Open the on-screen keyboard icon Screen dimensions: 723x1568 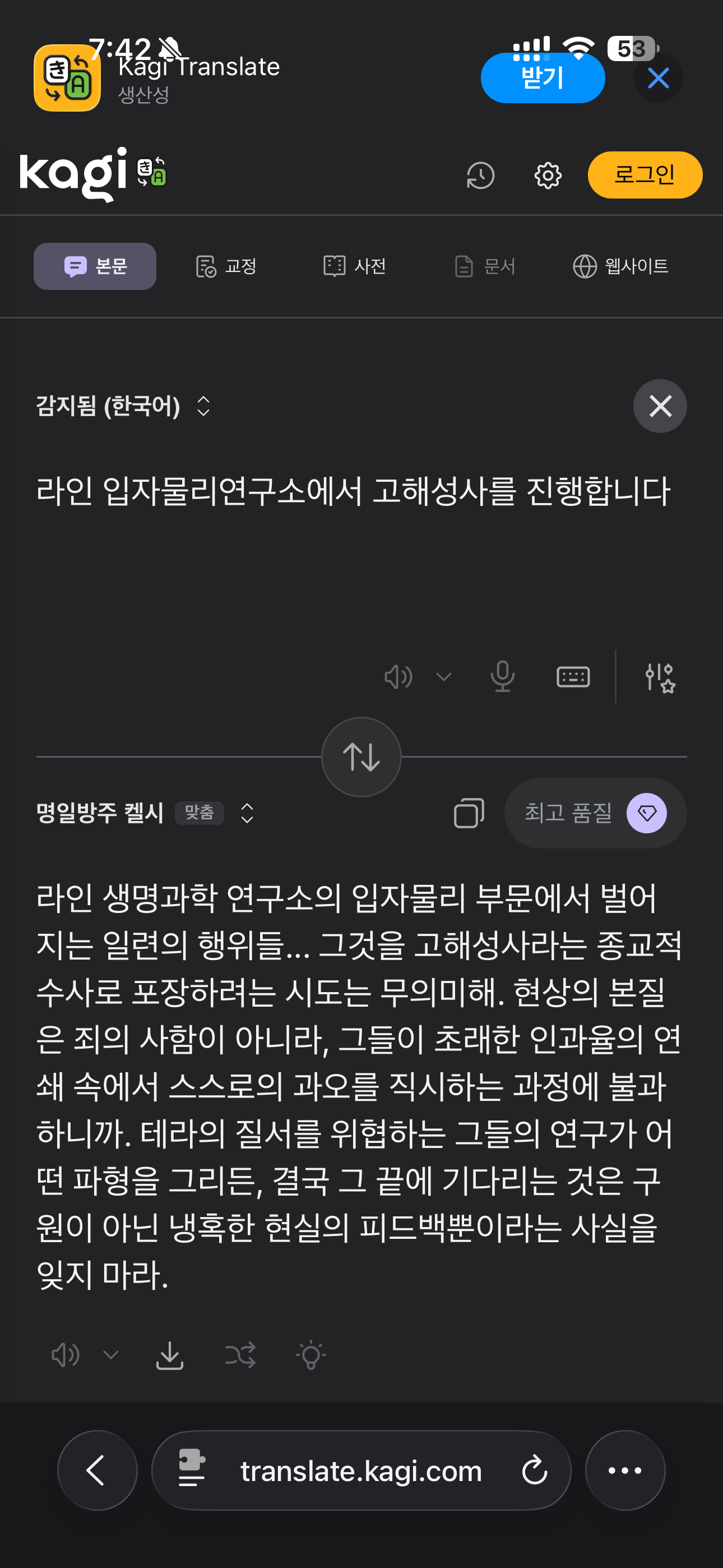pos(573,676)
